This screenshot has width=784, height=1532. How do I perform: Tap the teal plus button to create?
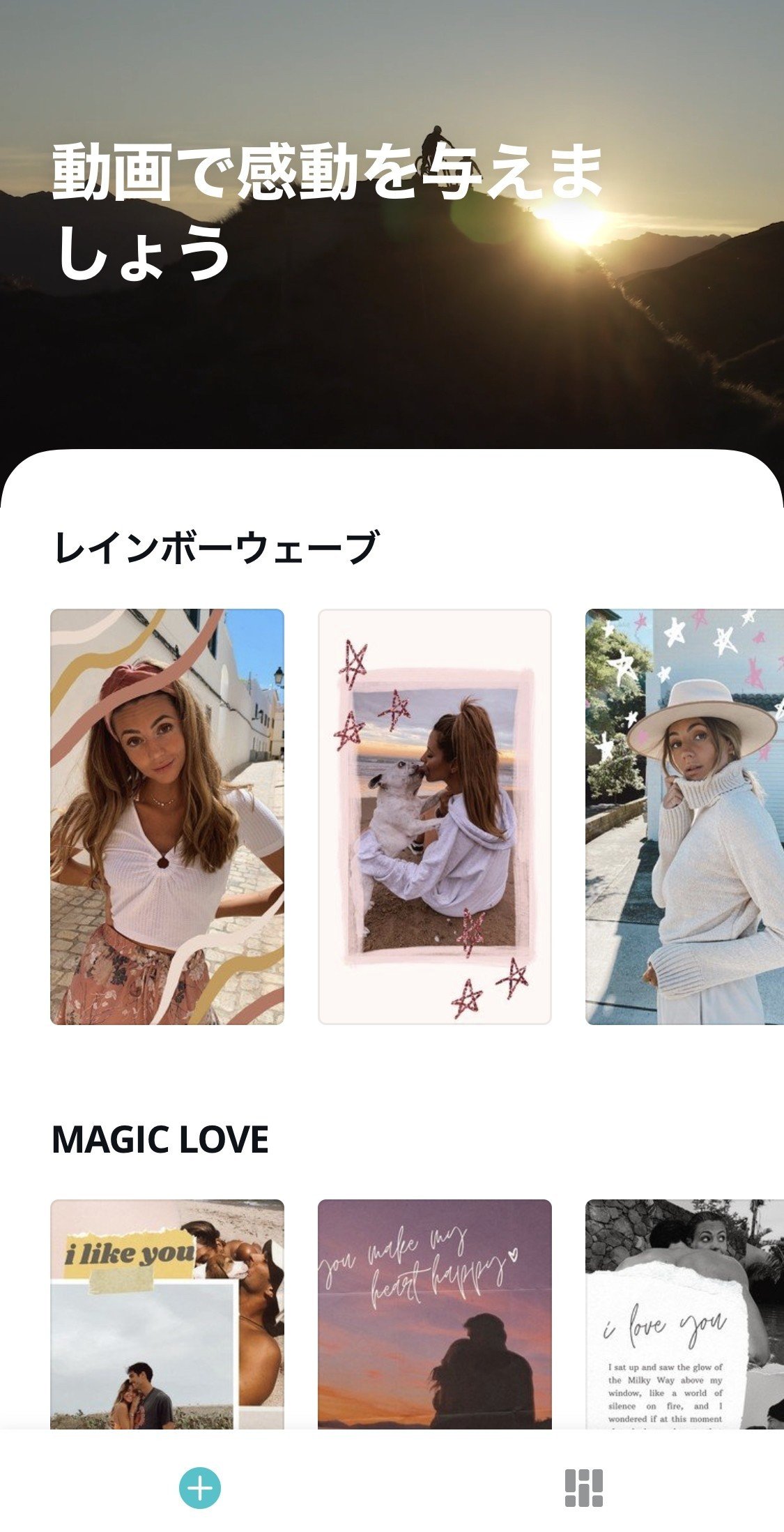pos(200,1488)
